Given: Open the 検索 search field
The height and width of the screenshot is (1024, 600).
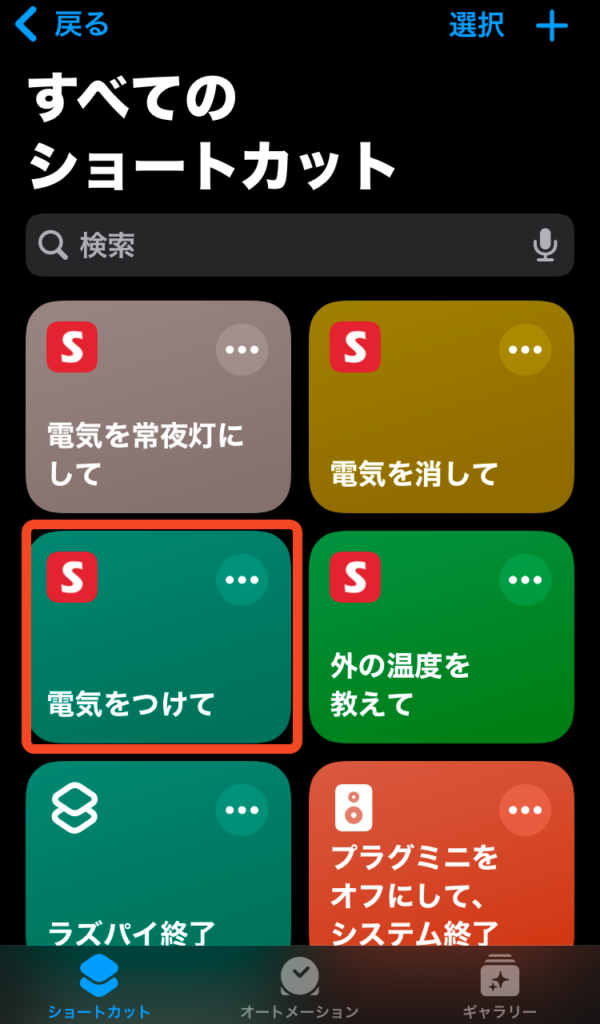Looking at the screenshot, I should click(280, 245).
